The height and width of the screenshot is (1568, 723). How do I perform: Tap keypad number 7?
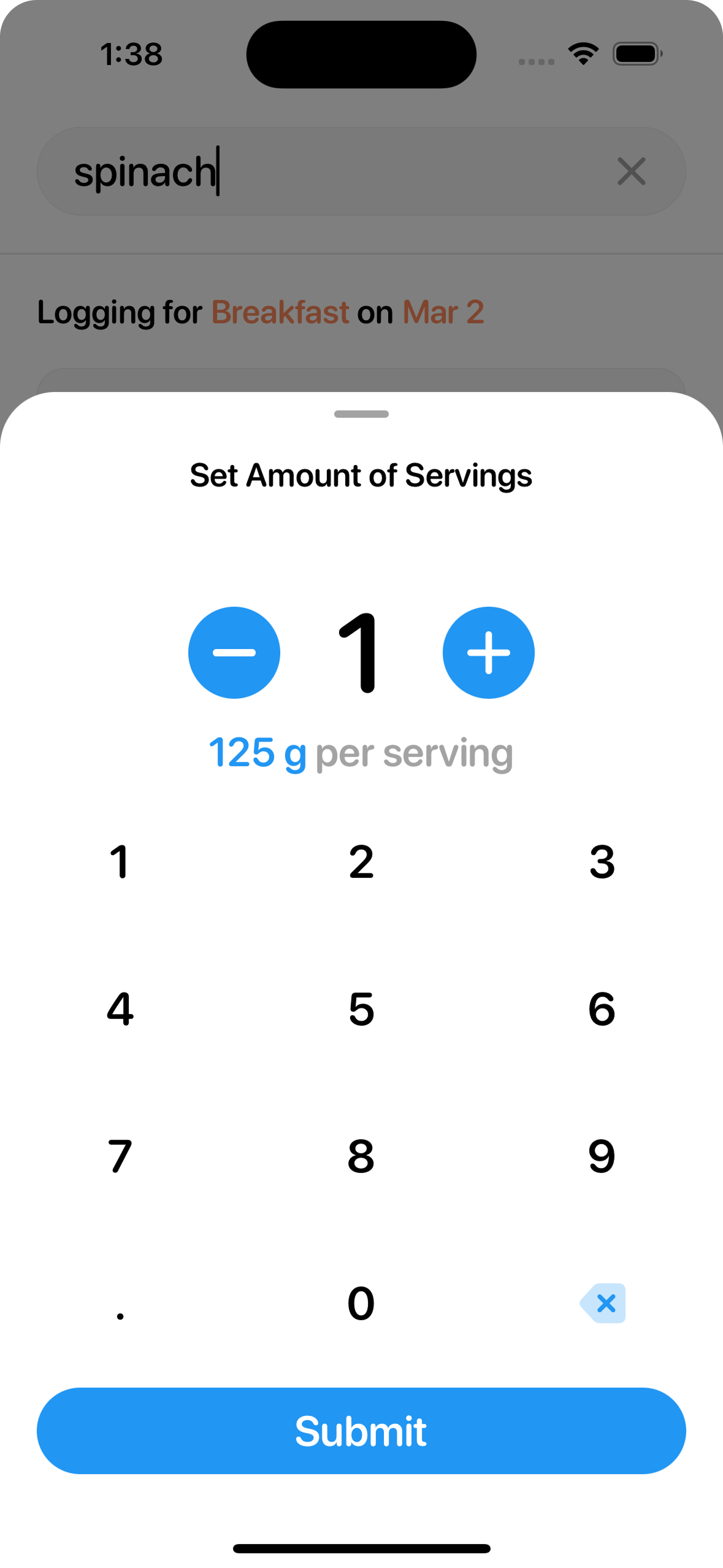point(120,1155)
